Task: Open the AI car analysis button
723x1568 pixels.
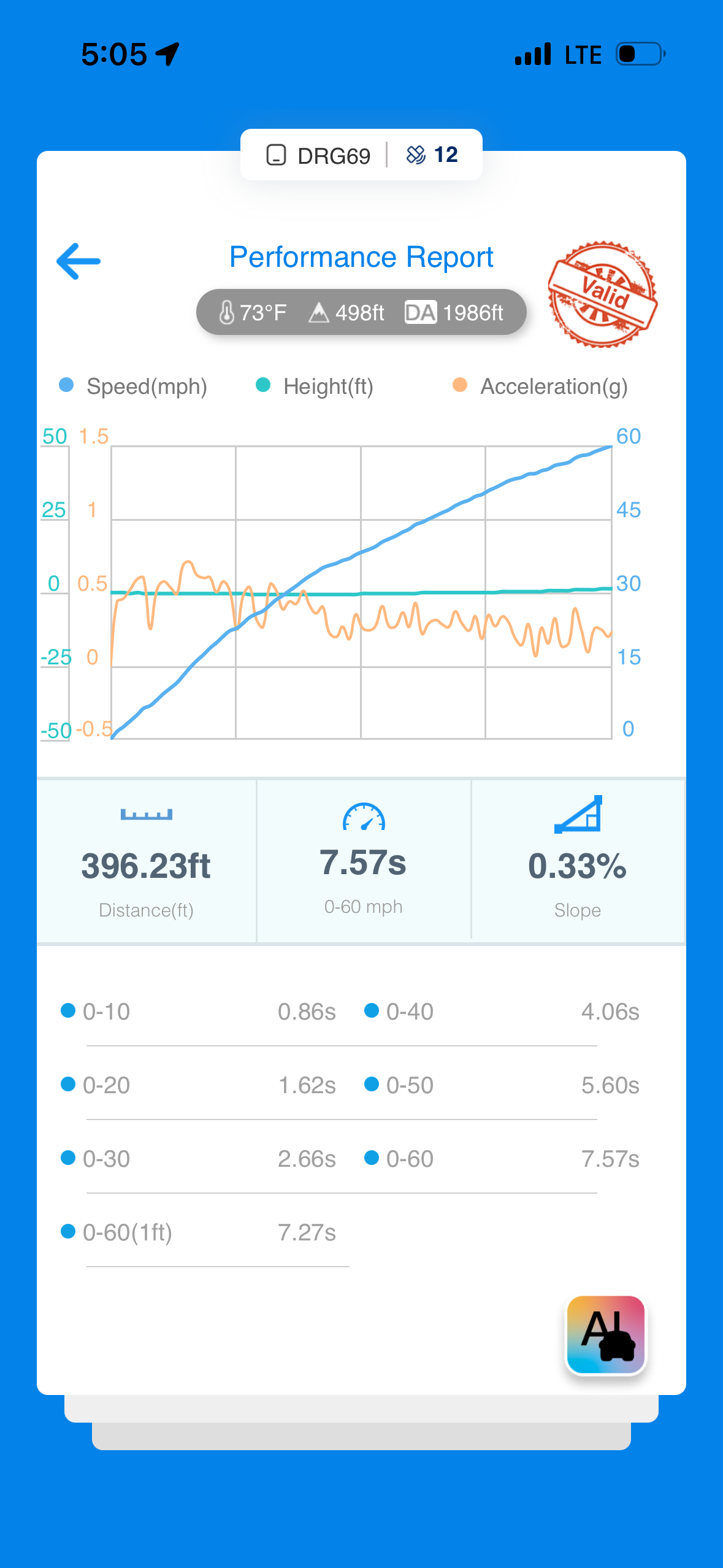Action: (606, 1335)
